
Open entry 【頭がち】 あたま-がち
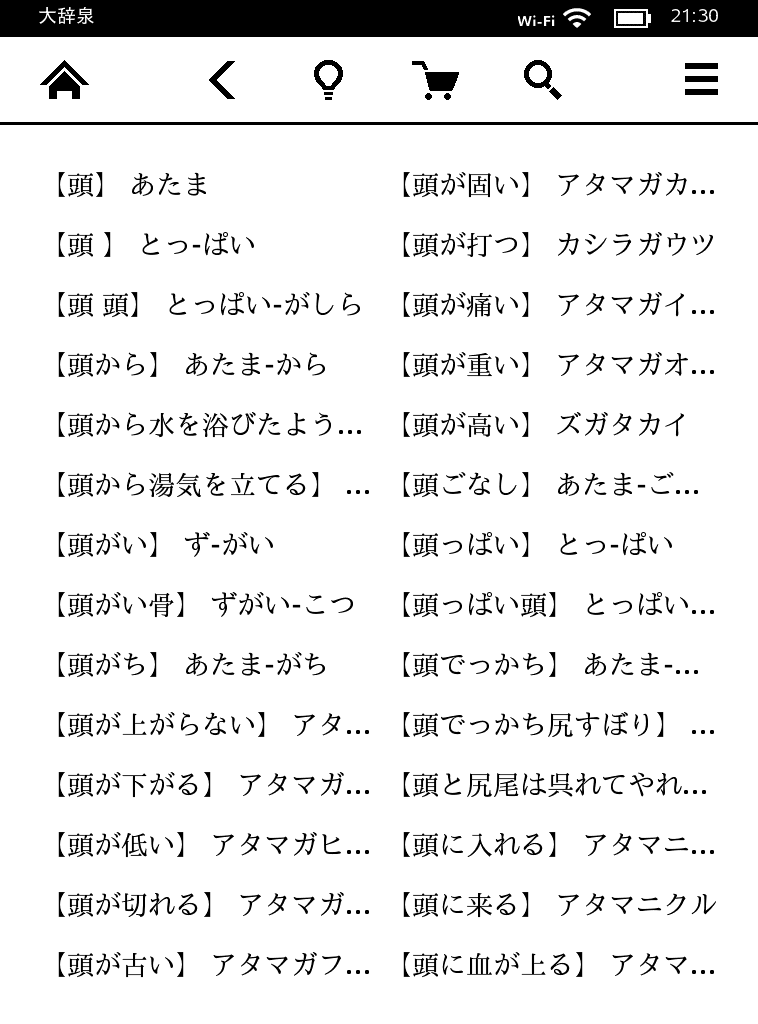pos(190,665)
